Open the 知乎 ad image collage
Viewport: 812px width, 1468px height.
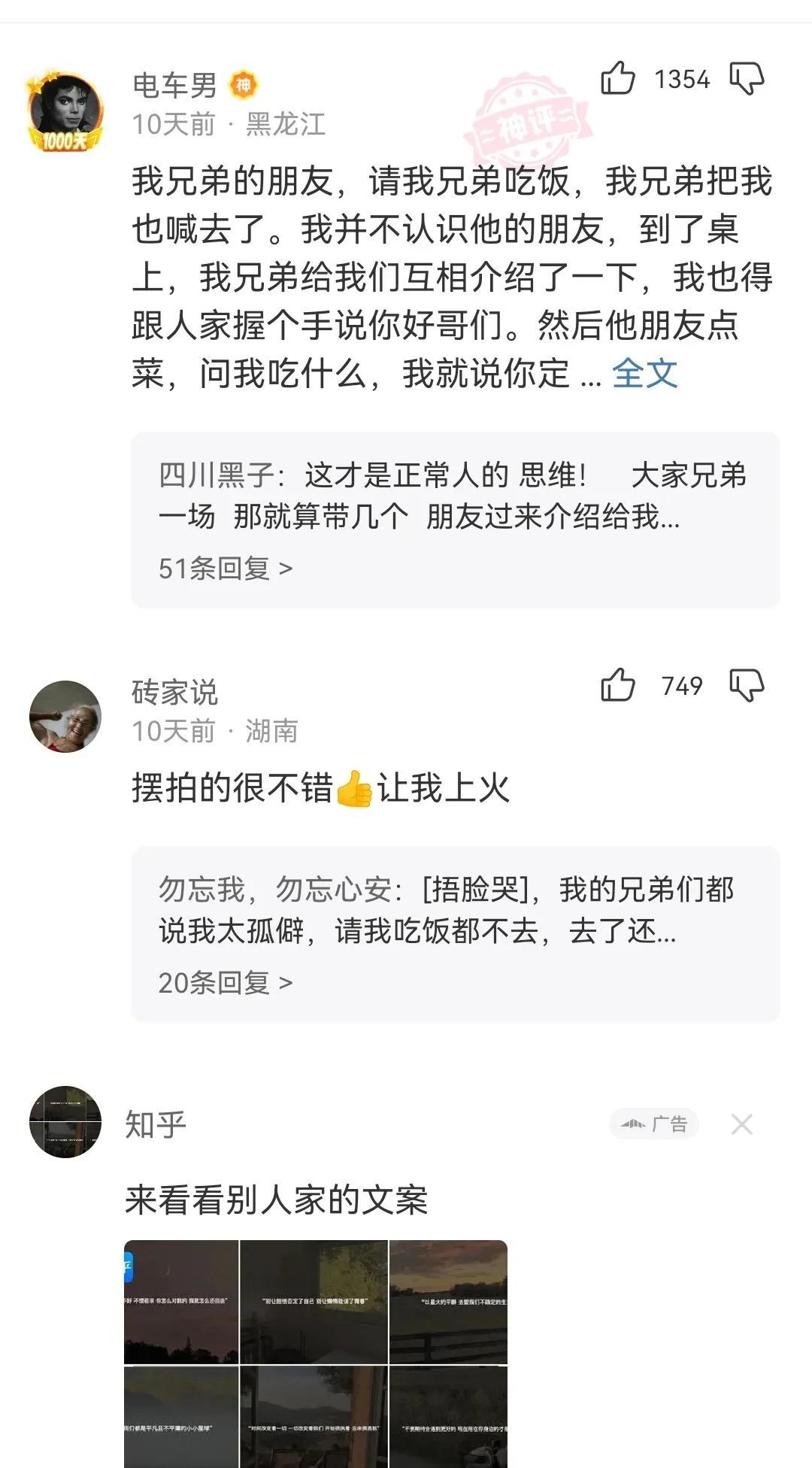click(x=316, y=1352)
